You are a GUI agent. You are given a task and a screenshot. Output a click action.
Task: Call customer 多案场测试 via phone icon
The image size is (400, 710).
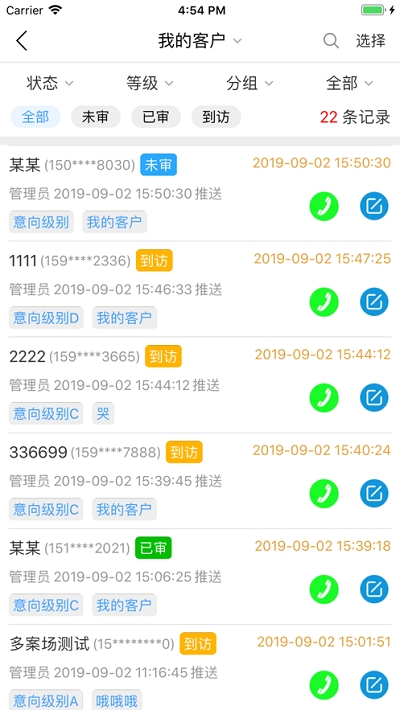324,686
